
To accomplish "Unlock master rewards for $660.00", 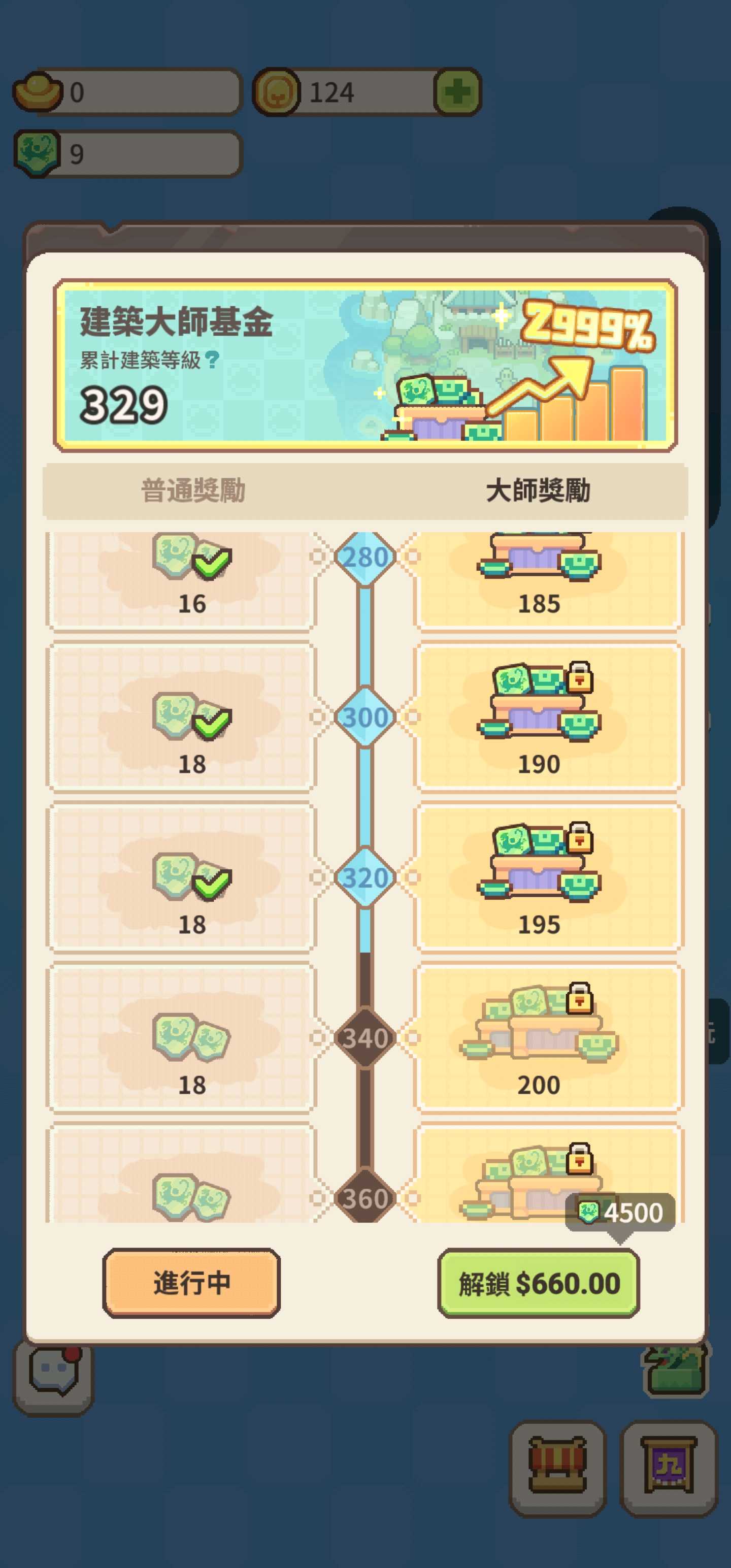I will pyautogui.click(x=539, y=1283).
